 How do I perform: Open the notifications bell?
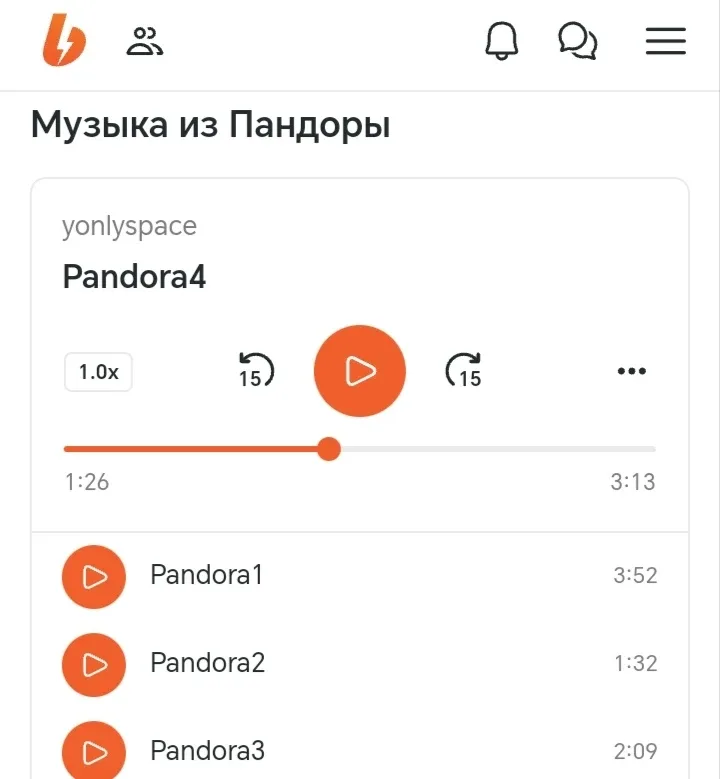coord(502,42)
